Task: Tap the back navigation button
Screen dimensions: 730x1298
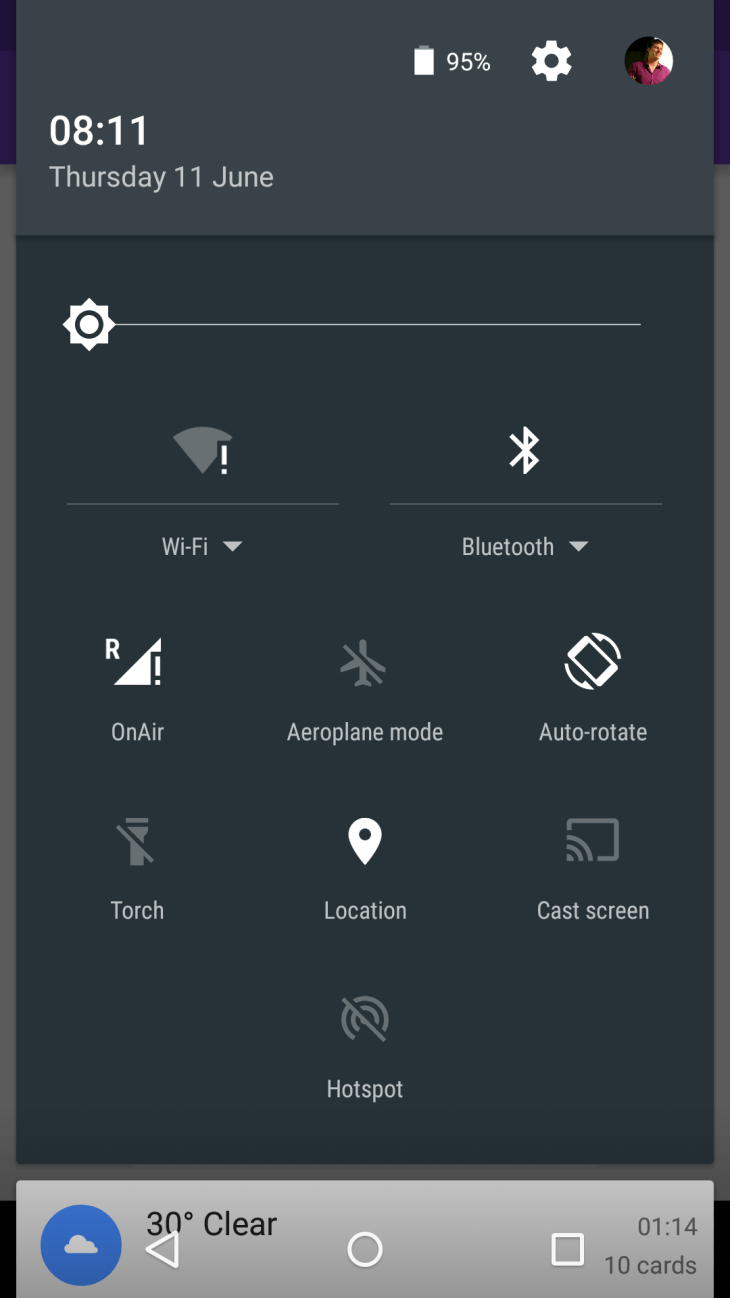Action: click(163, 1249)
